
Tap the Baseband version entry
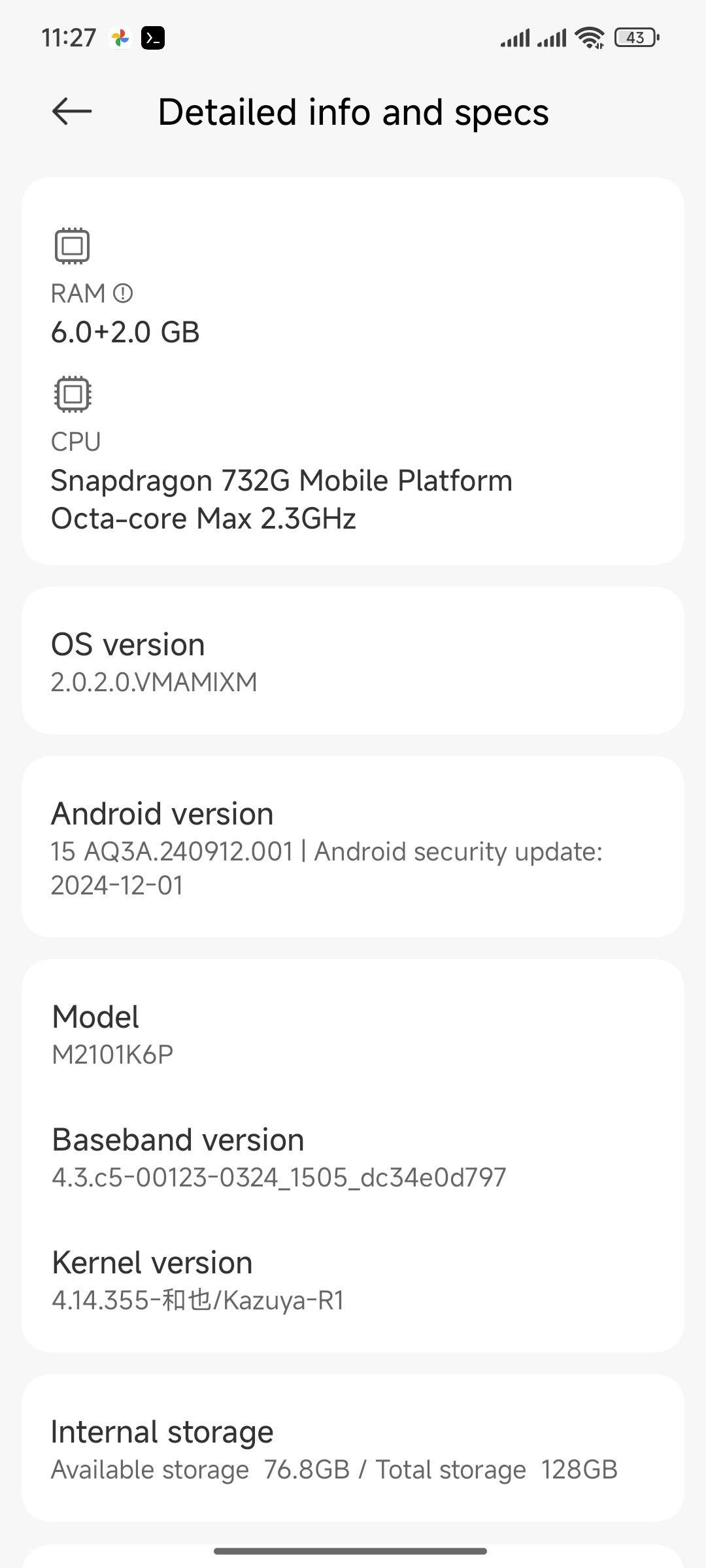[353, 1157]
